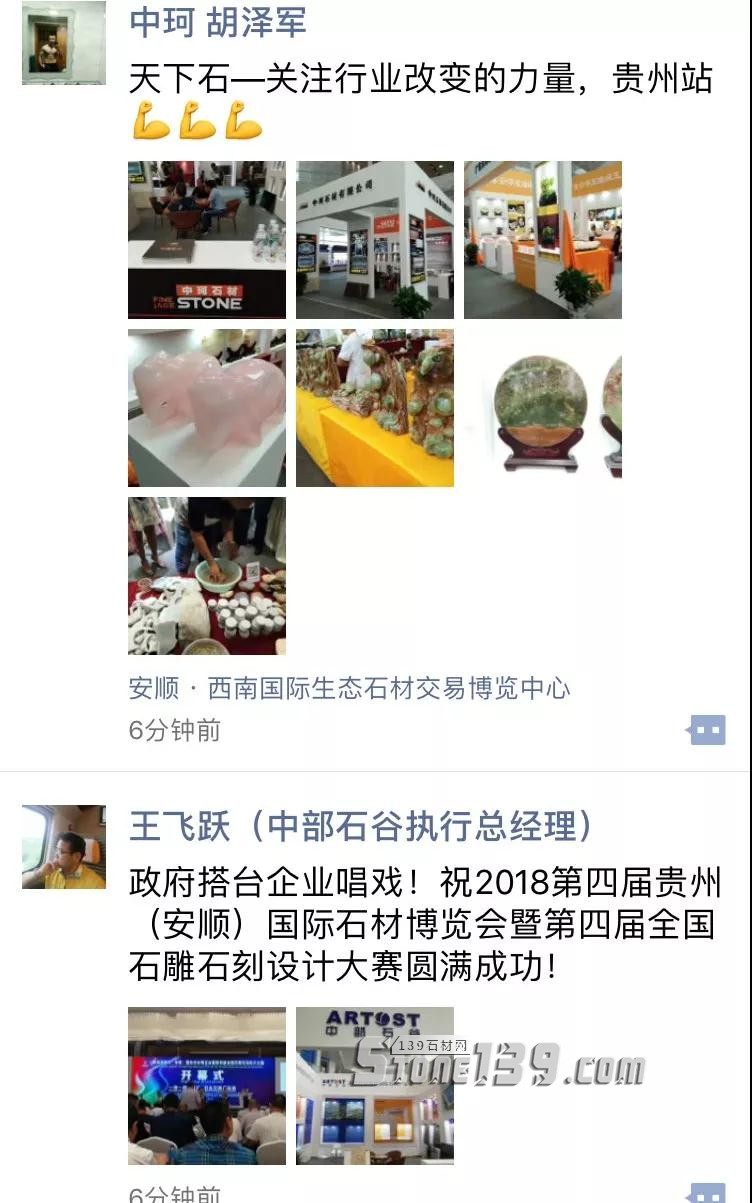Screen dimensions: 752x1203
Task: View the yellow table stone carvings photo
Action: pos(375,408)
